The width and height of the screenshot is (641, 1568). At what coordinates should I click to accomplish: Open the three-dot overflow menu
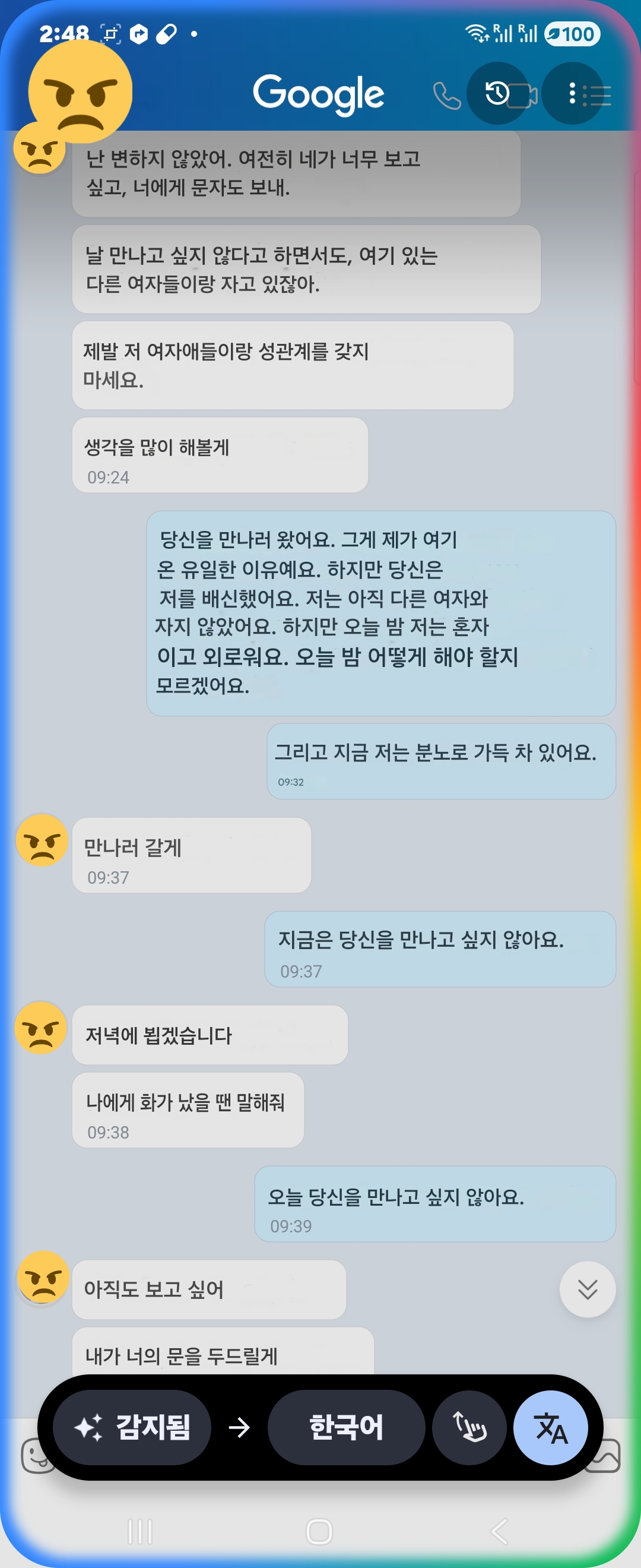[x=572, y=93]
